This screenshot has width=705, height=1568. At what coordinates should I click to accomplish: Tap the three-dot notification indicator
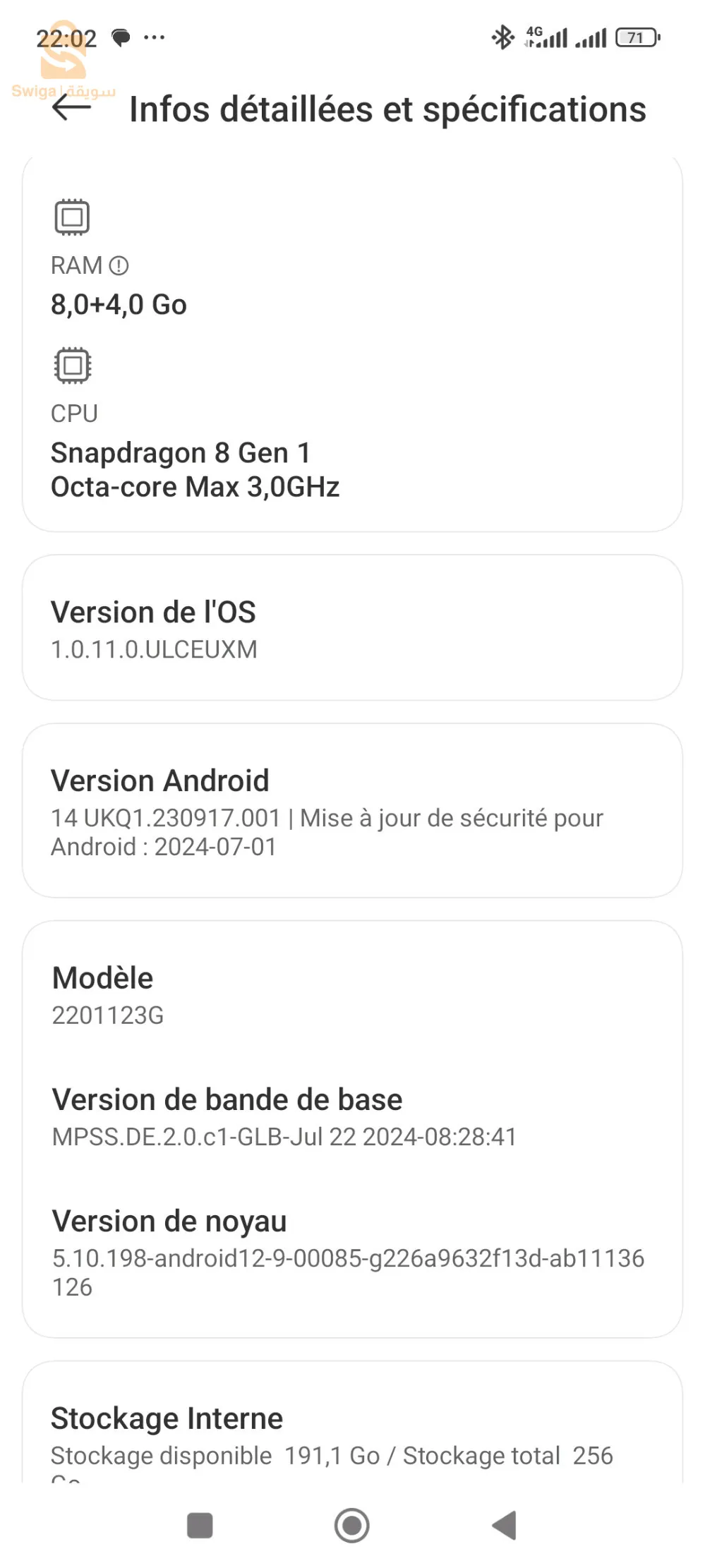154,37
